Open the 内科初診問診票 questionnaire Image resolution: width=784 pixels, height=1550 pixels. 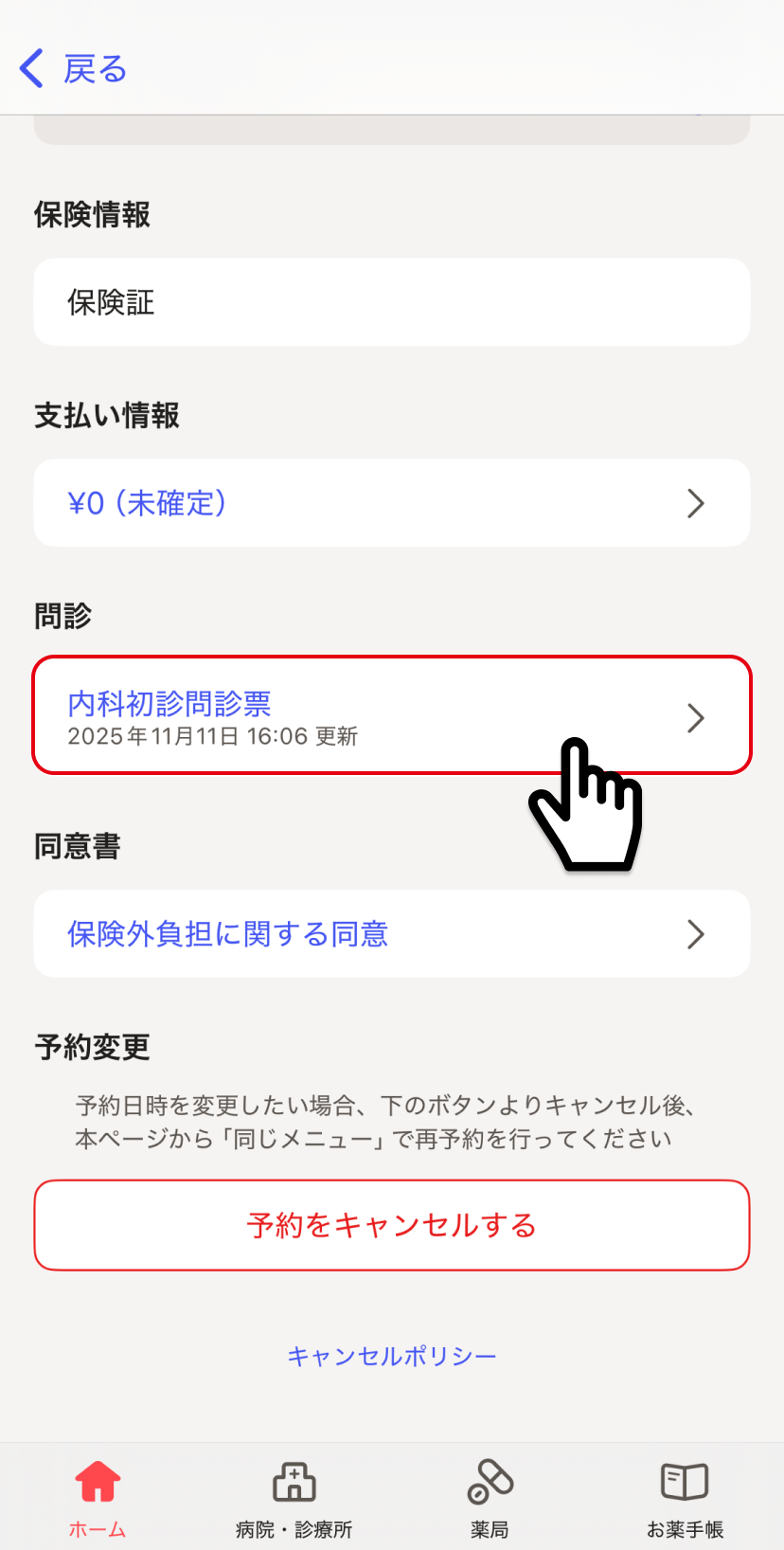tap(392, 716)
